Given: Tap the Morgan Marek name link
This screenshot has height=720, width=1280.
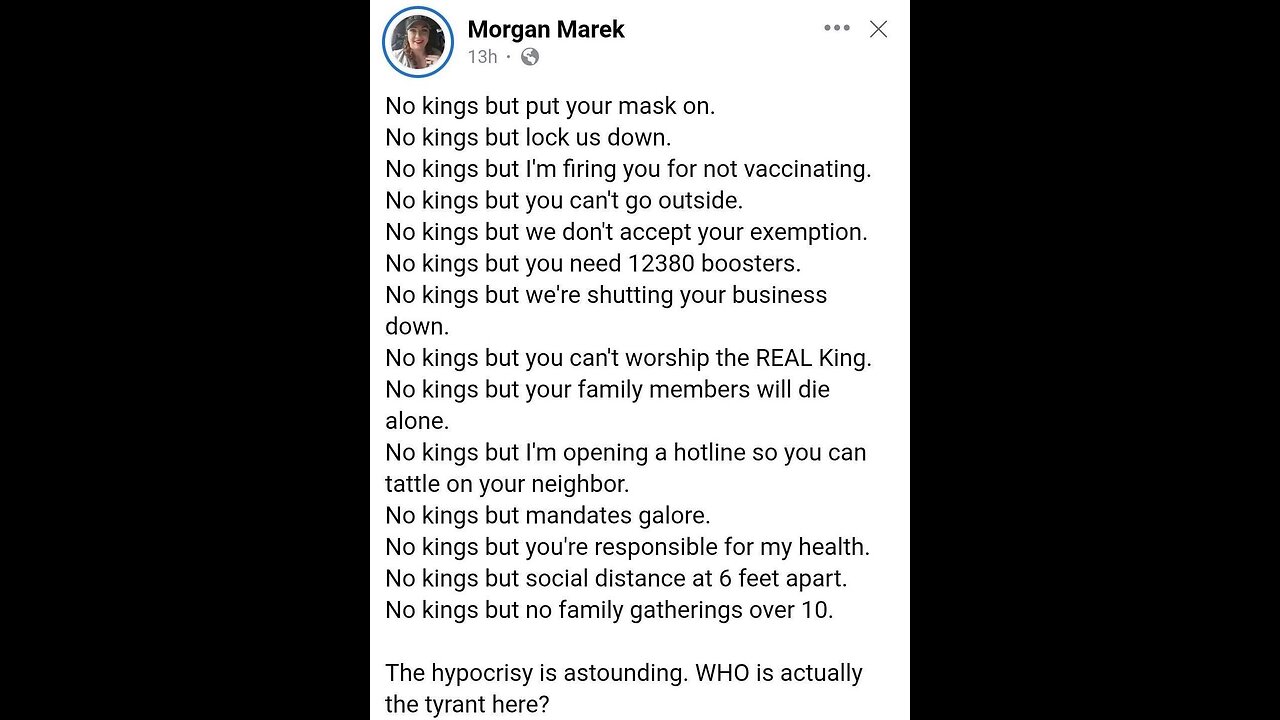Looking at the screenshot, I should pos(545,30).
